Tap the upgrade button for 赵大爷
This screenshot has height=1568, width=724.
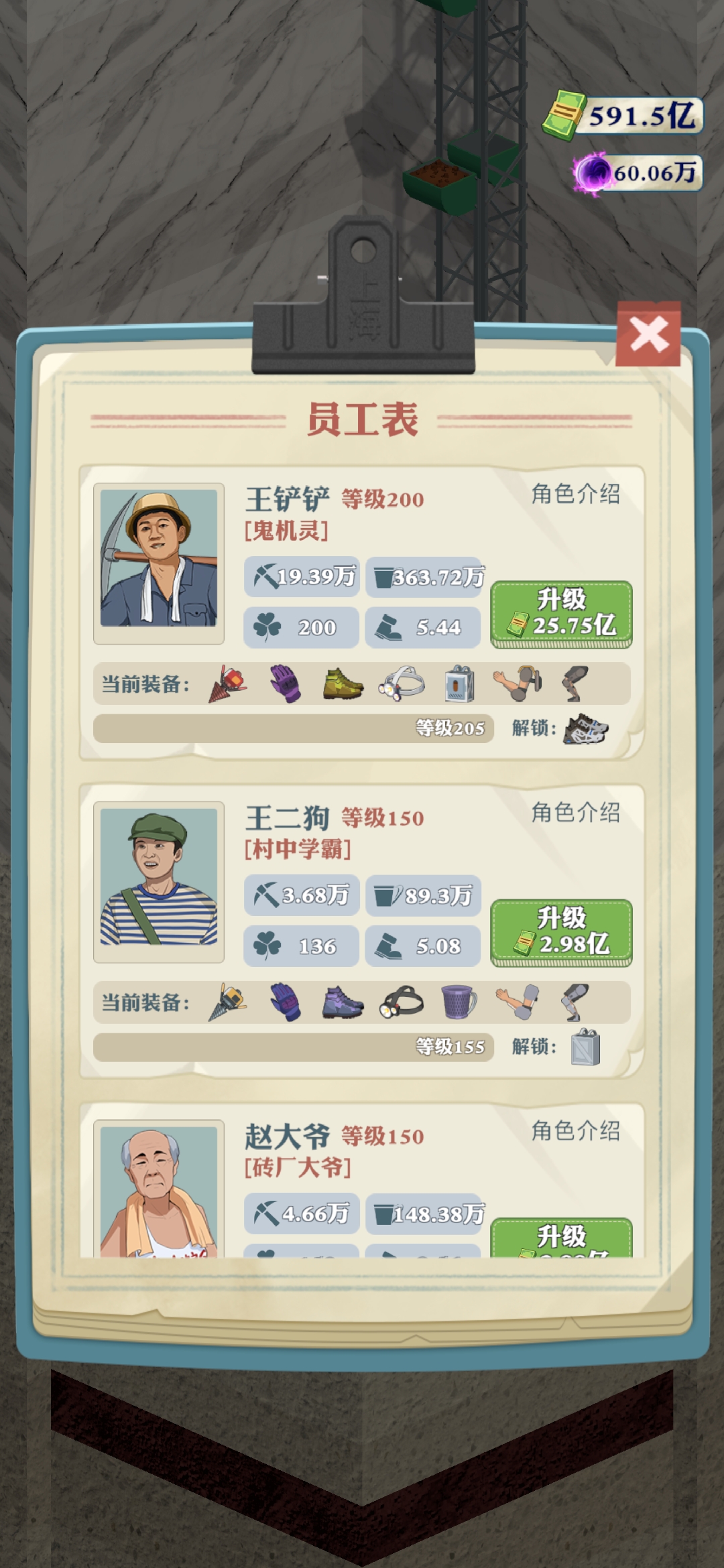tap(561, 1238)
